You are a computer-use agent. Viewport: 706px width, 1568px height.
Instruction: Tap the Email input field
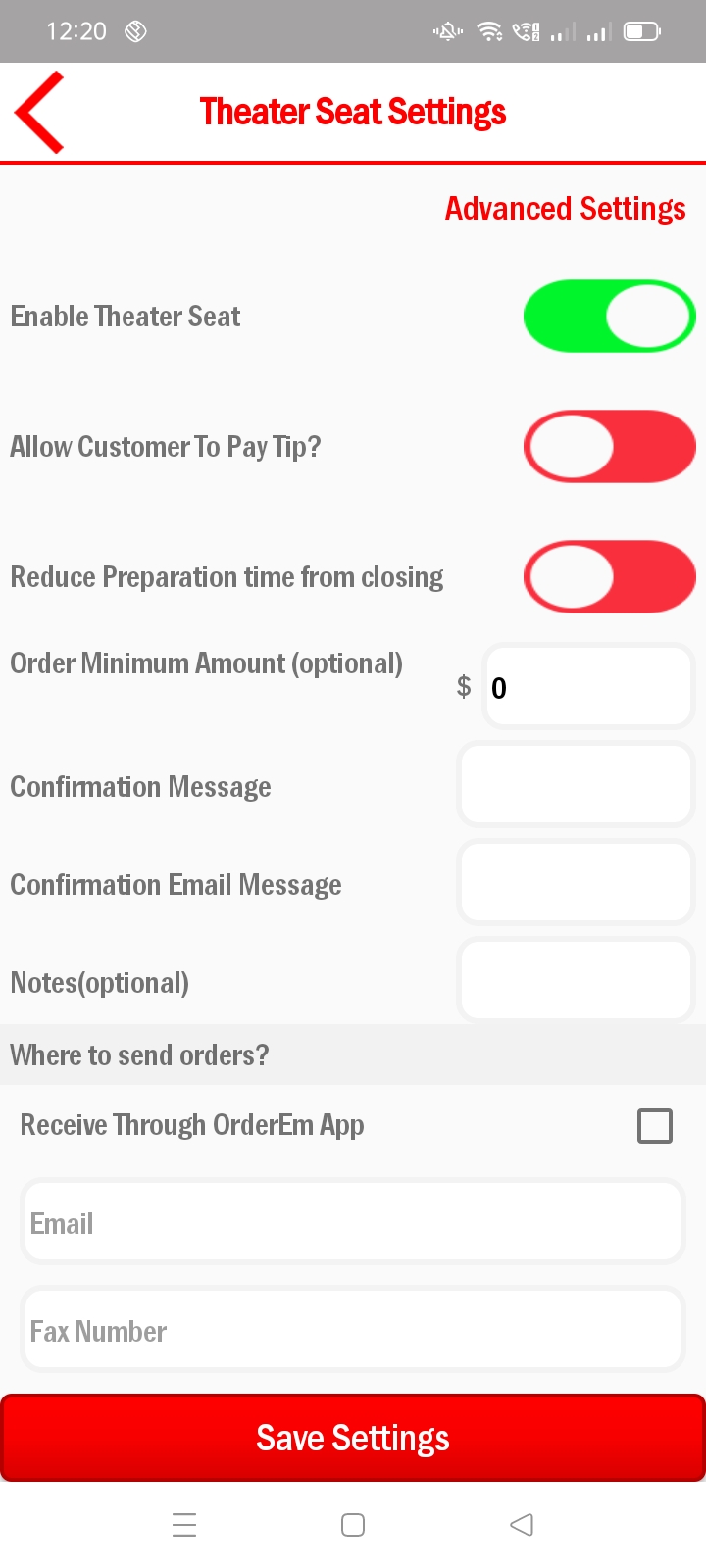[353, 1223]
